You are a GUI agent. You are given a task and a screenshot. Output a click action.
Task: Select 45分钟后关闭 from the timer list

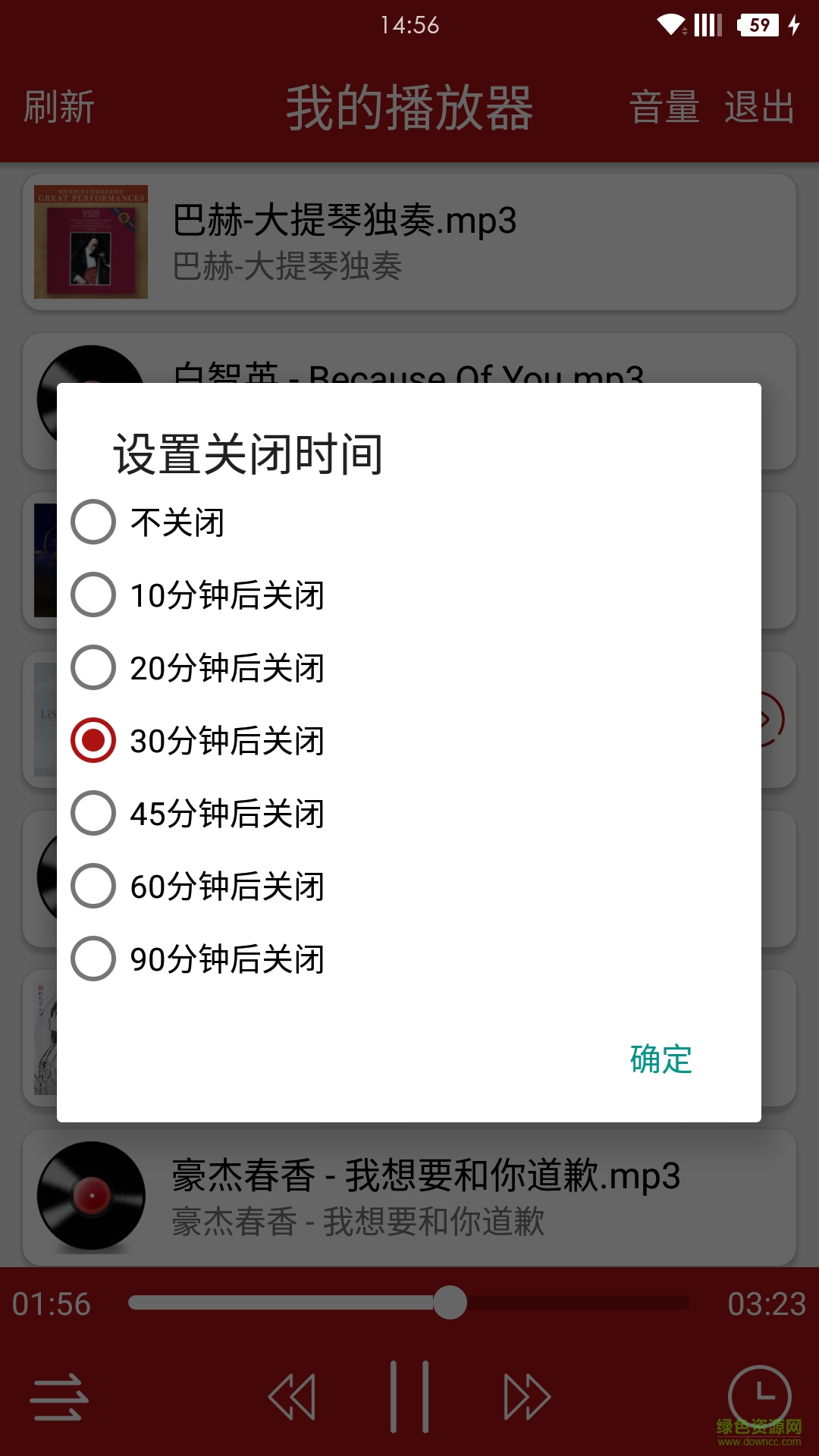93,815
